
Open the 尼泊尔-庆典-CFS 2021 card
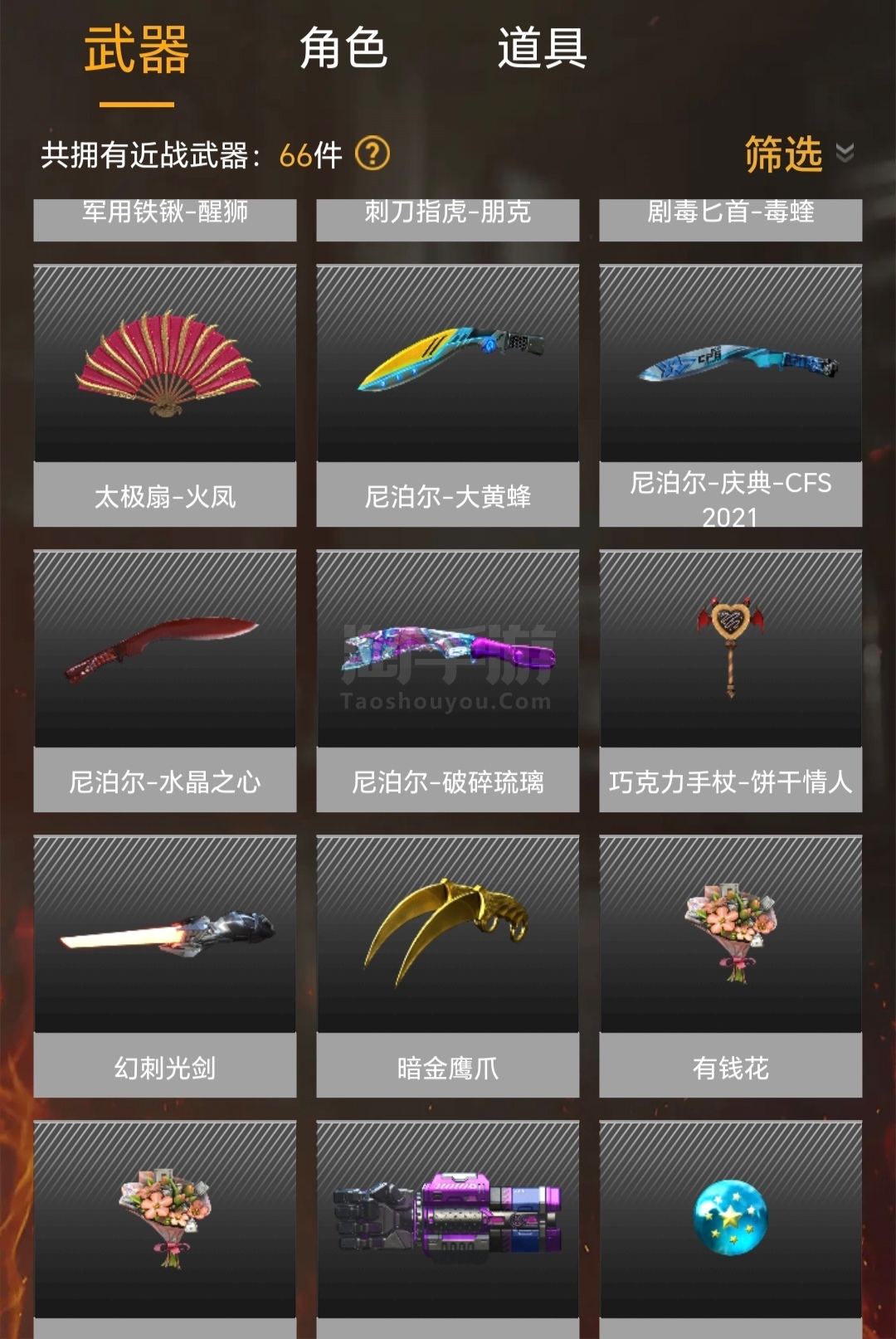pos(731,395)
